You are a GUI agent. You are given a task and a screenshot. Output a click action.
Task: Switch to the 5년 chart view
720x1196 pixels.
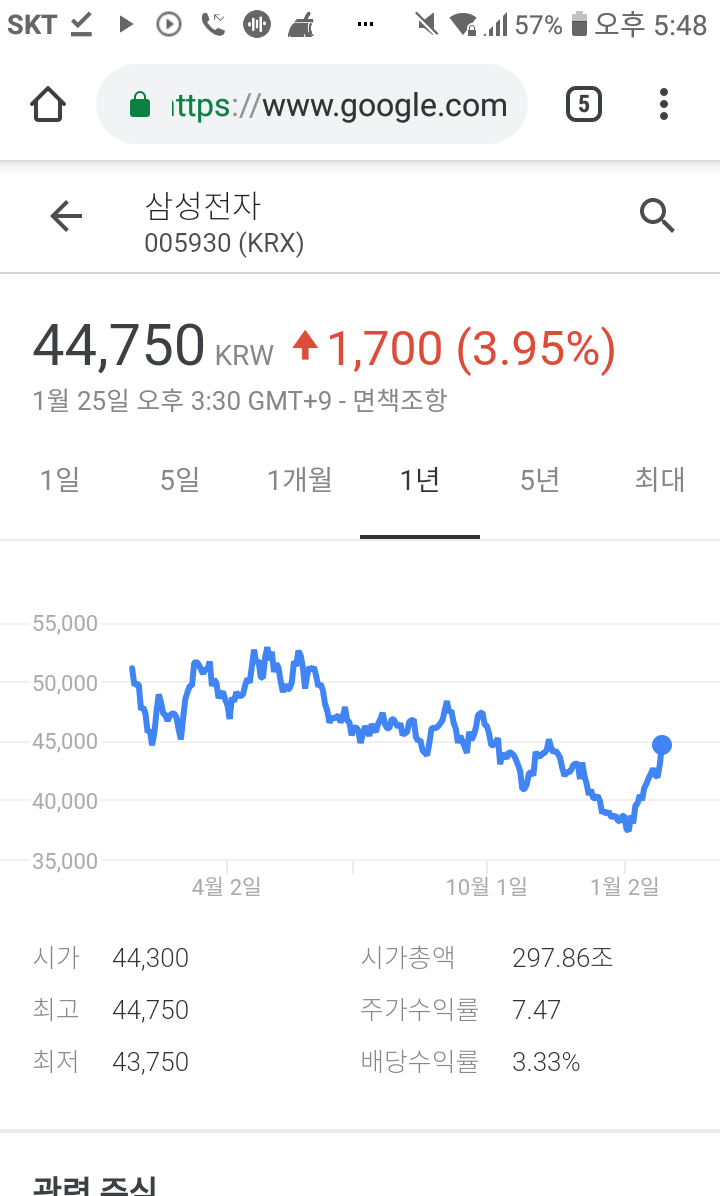point(540,481)
